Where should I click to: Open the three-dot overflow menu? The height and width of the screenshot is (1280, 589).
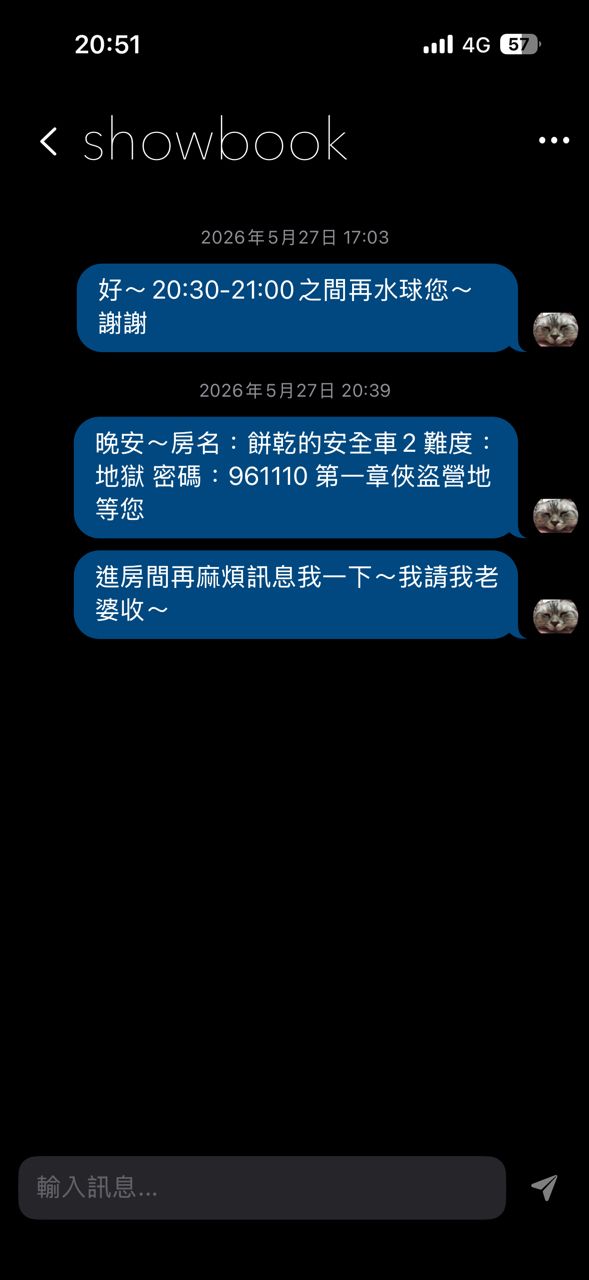coord(553,141)
